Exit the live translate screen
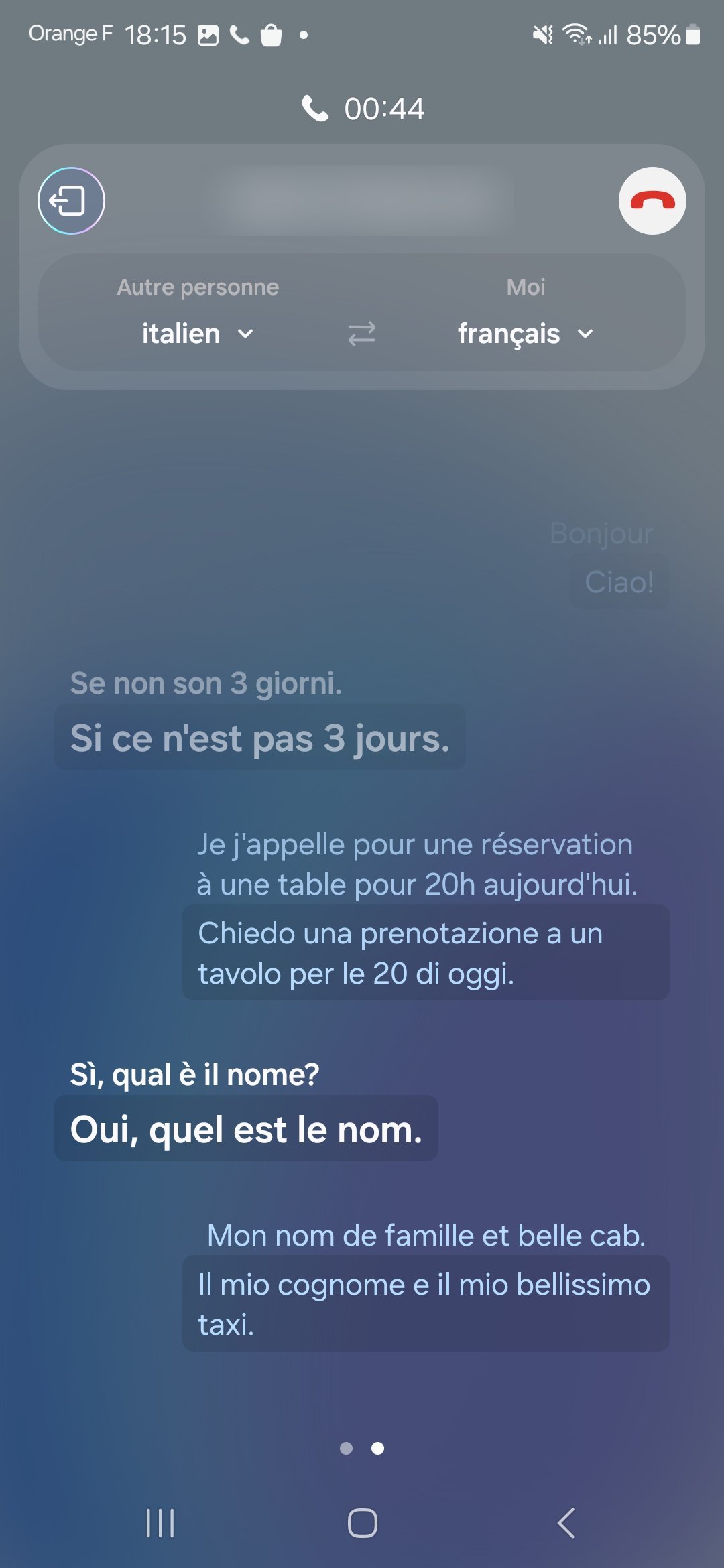The width and height of the screenshot is (724, 1568). point(71,200)
